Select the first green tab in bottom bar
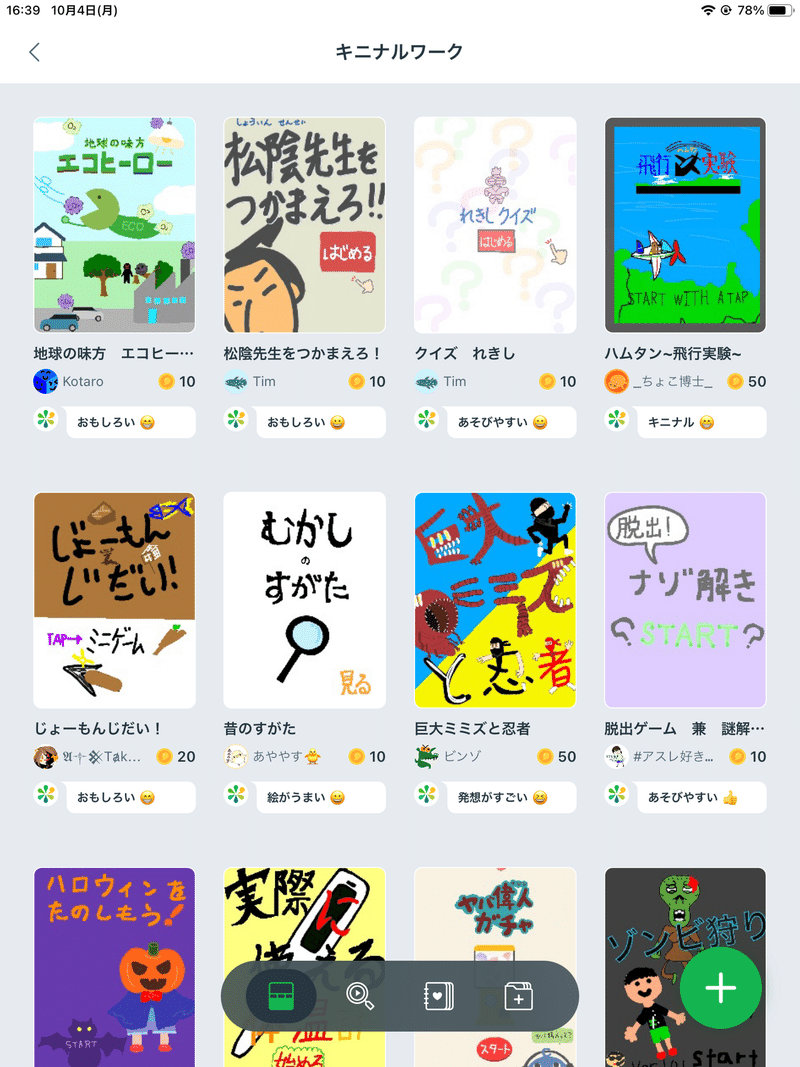Image resolution: width=800 pixels, height=1067 pixels. (281, 995)
